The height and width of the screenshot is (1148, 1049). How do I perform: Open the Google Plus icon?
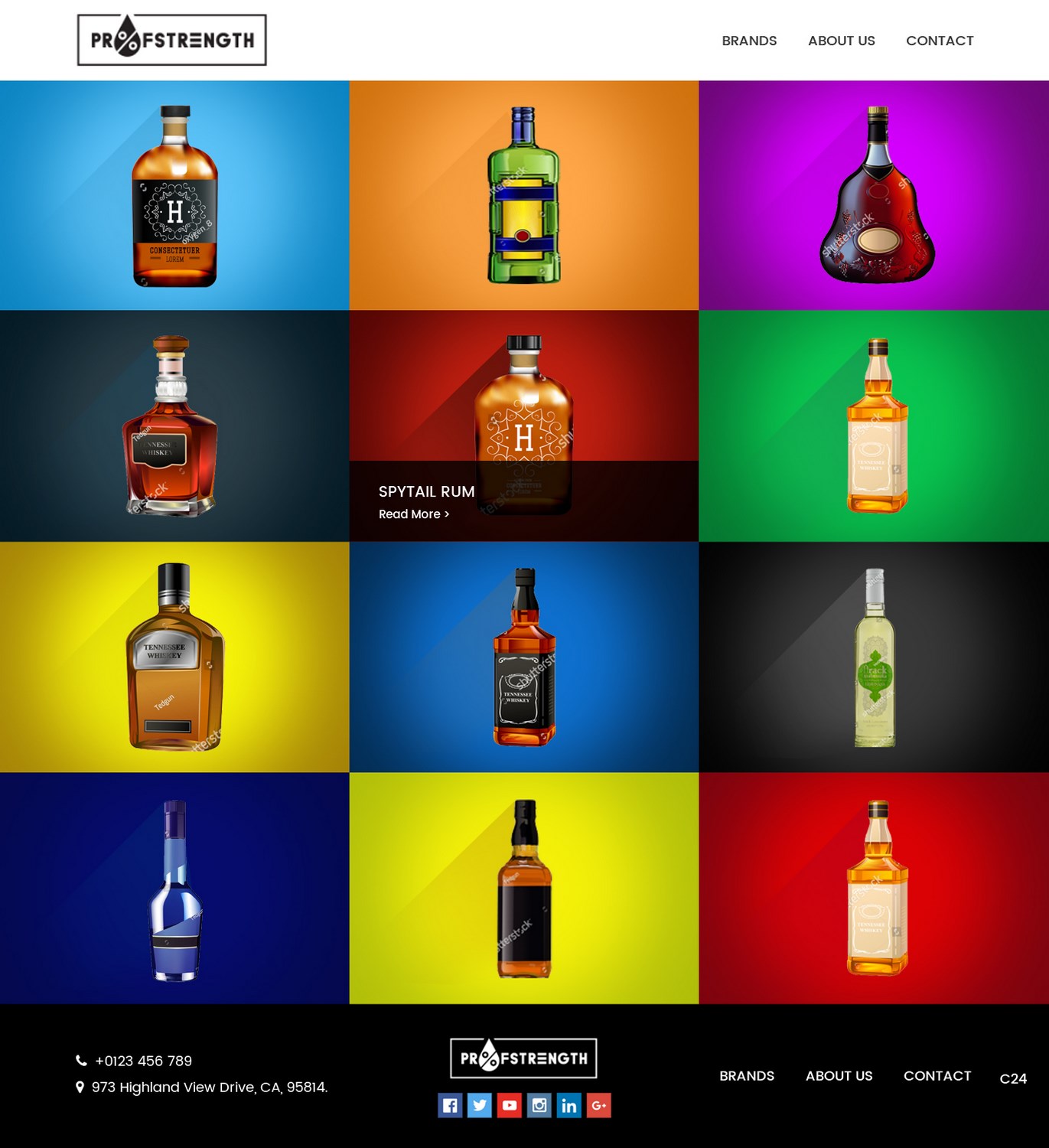pyautogui.click(x=599, y=1105)
